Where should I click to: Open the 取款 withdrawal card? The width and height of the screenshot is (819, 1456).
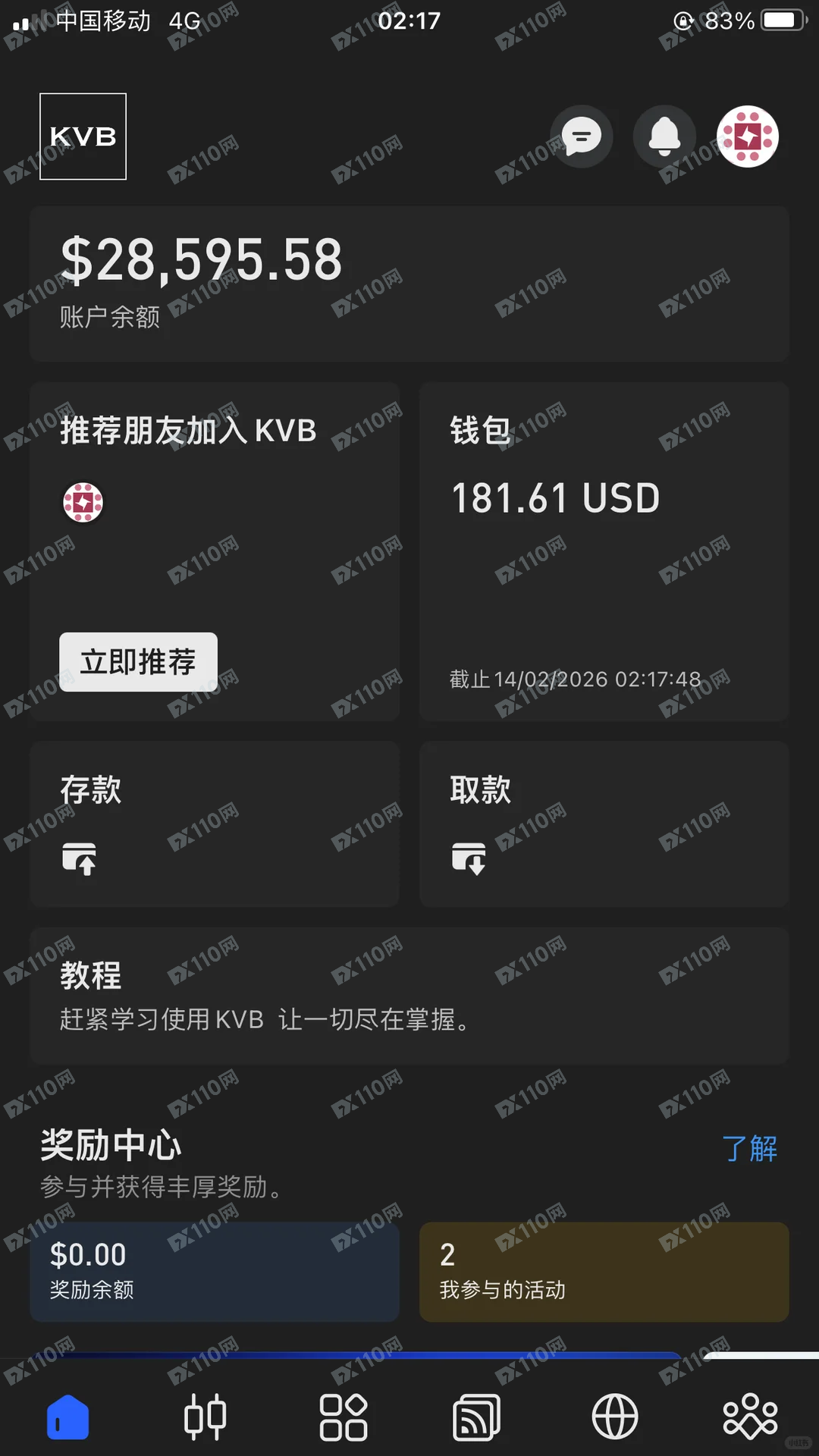point(604,824)
